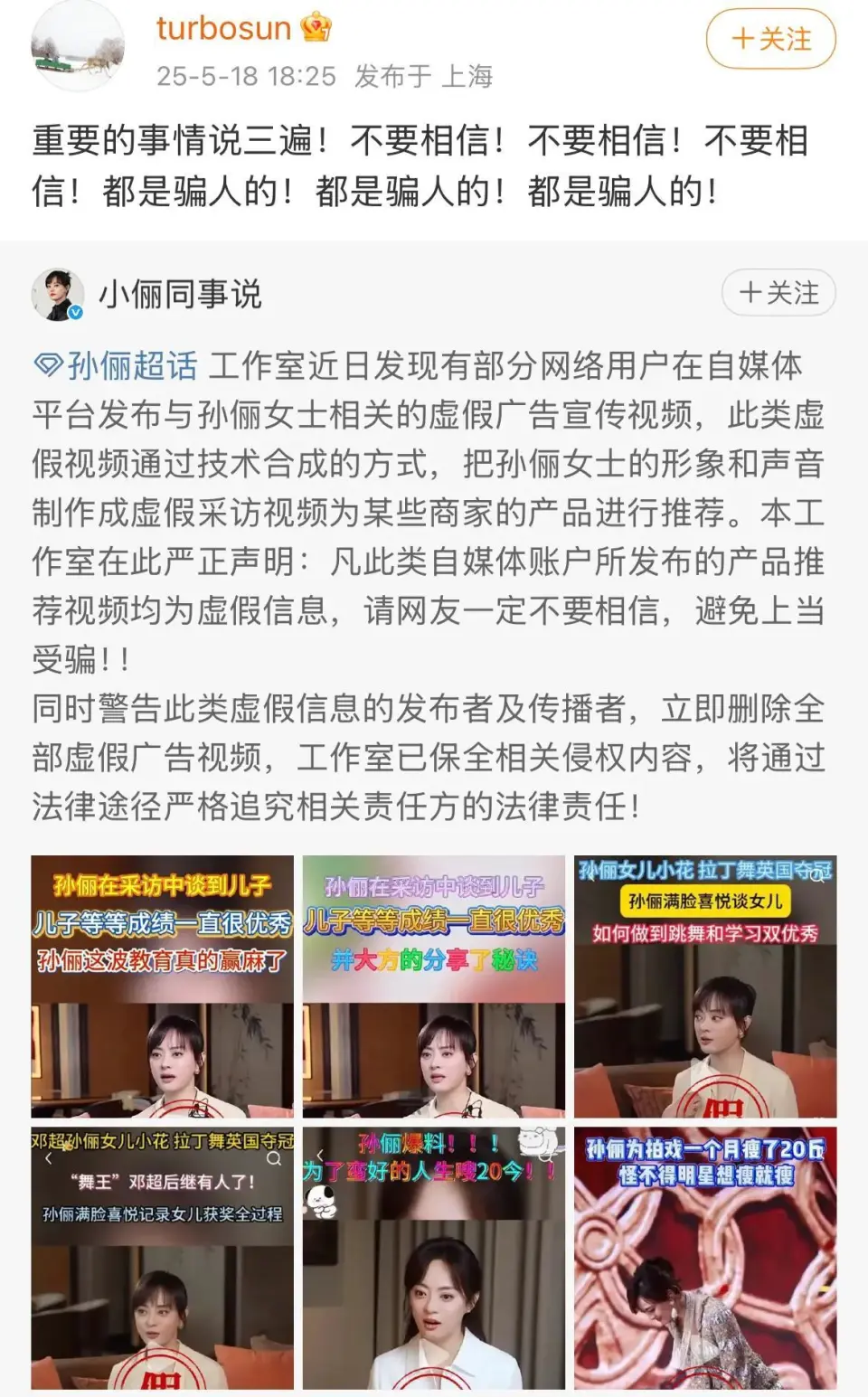
Task: Open 小俪同事说's avatar
Action: click(x=58, y=294)
